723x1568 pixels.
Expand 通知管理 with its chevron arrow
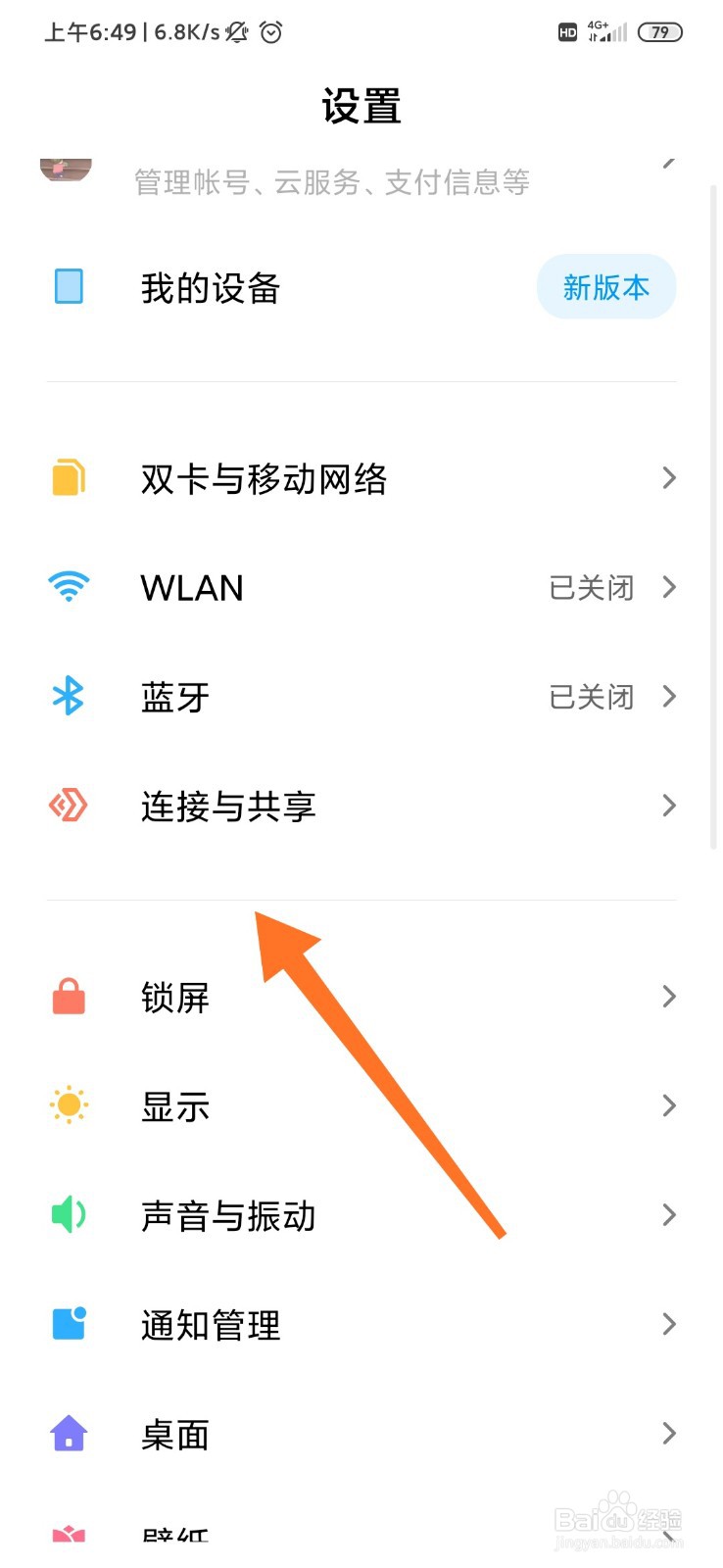[670, 1324]
